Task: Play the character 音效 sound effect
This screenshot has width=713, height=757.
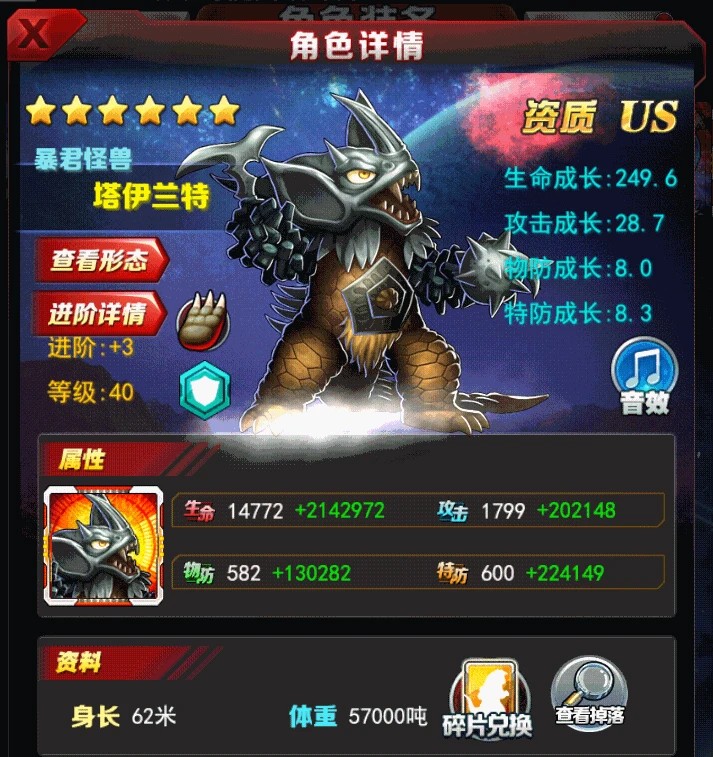Action: tap(644, 377)
